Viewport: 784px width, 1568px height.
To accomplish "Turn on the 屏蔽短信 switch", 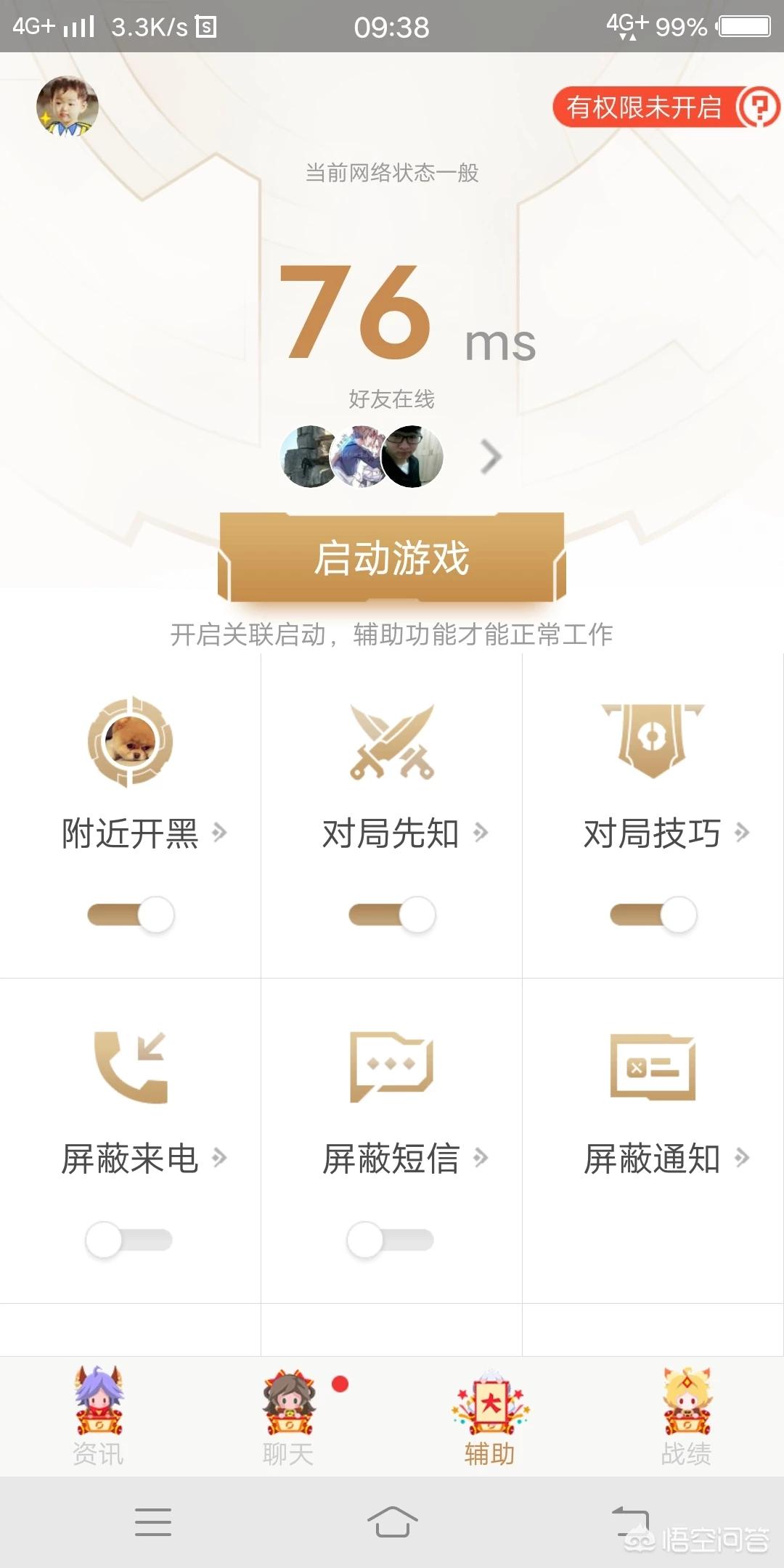I will coord(391,1239).
